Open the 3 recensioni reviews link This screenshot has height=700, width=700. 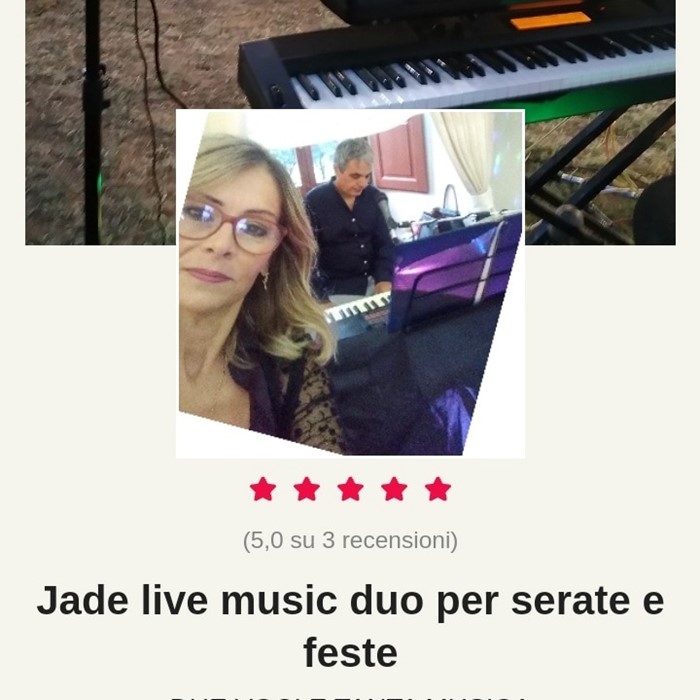point(350,541)
